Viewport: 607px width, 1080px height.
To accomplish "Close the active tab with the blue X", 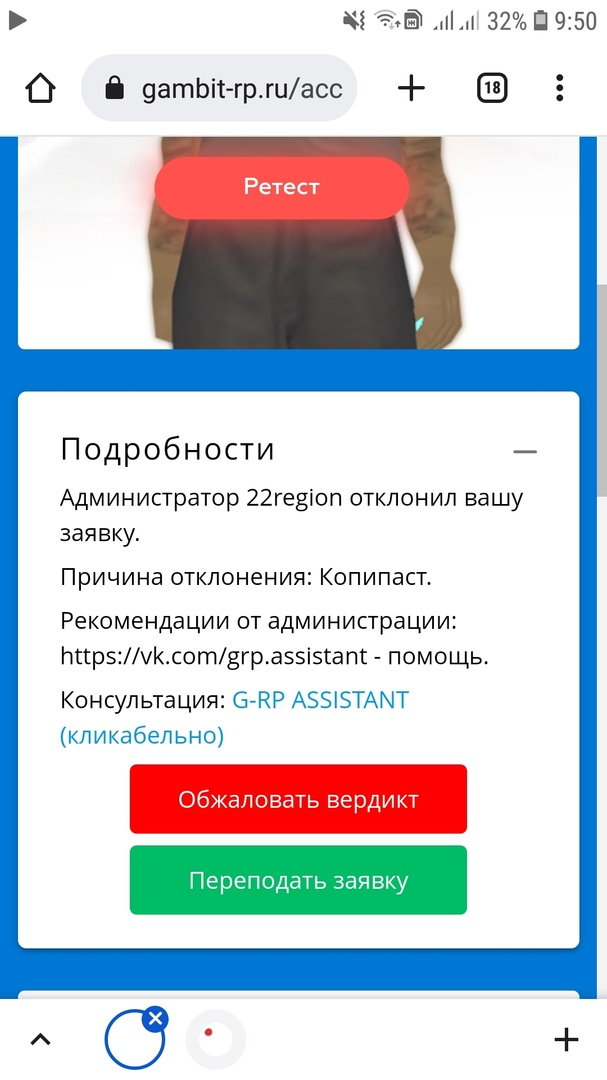I will click(155, 1019).
